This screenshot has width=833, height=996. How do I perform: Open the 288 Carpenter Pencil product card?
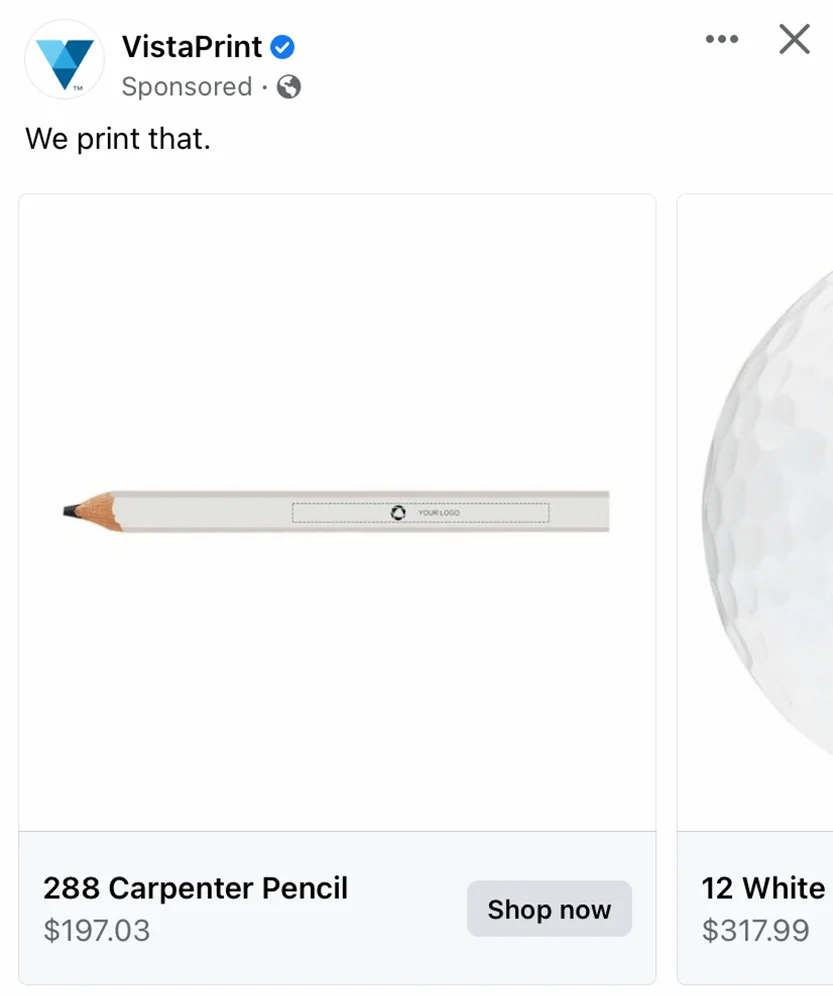[337, 512]
